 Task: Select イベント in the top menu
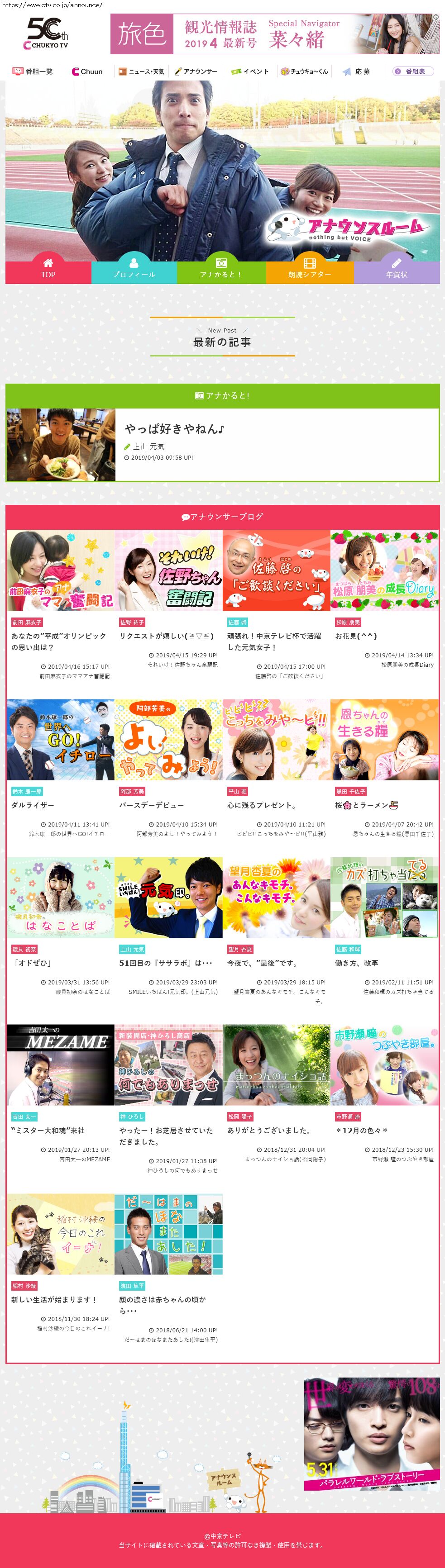[250, 71]
